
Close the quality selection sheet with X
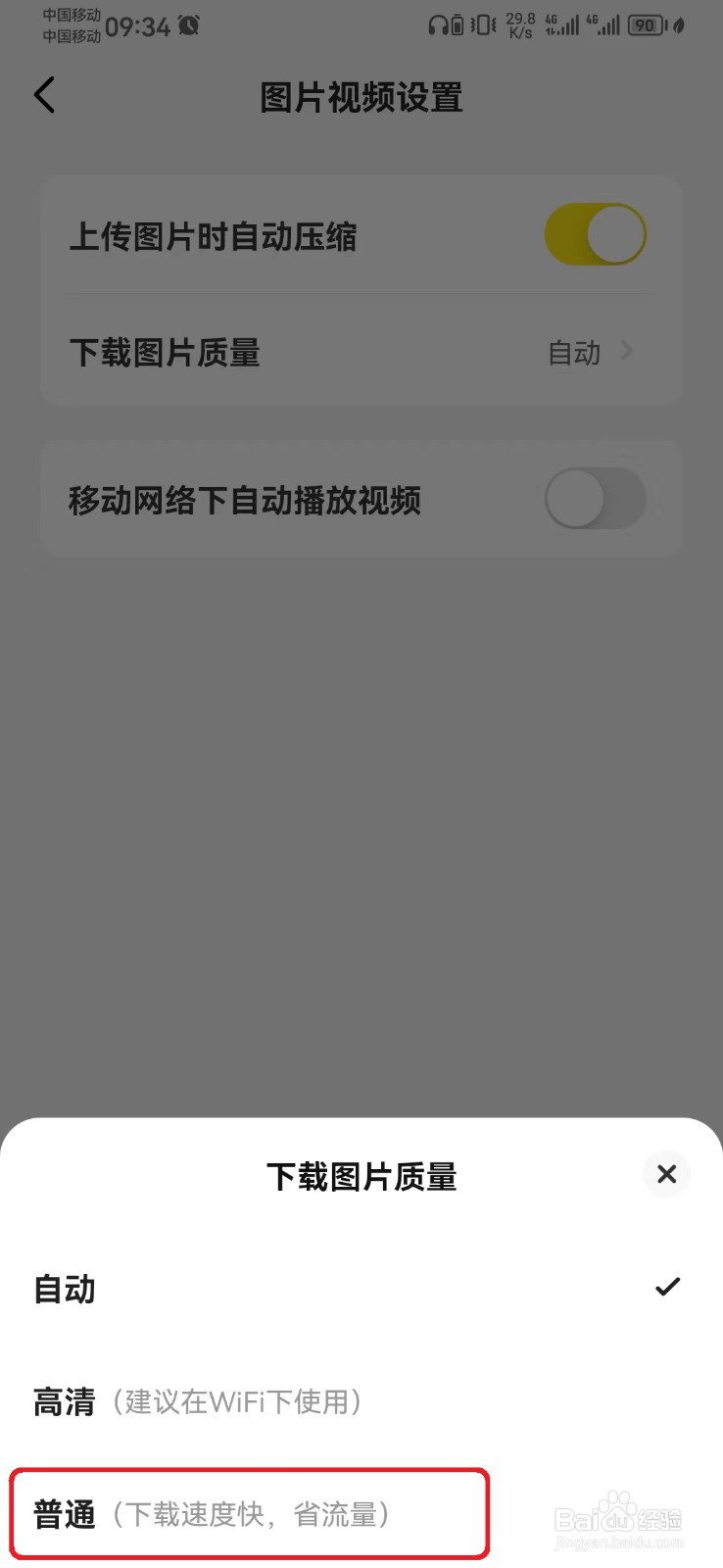click(x=667, y=1174)
